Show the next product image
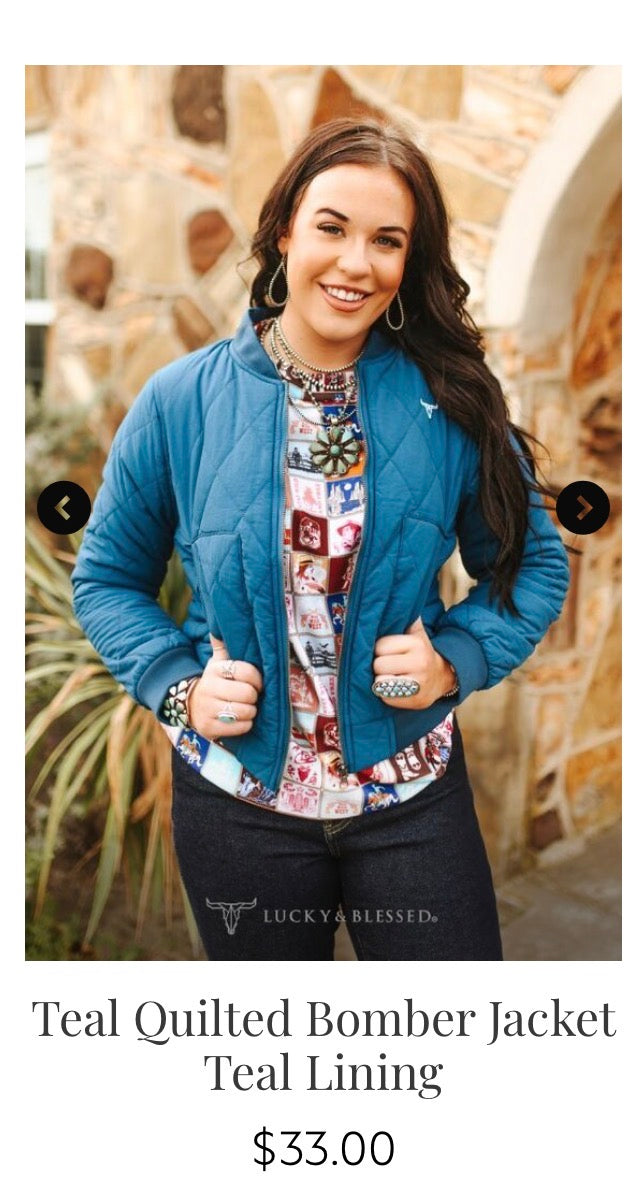The image size is (637, 1181). [583, 508]
